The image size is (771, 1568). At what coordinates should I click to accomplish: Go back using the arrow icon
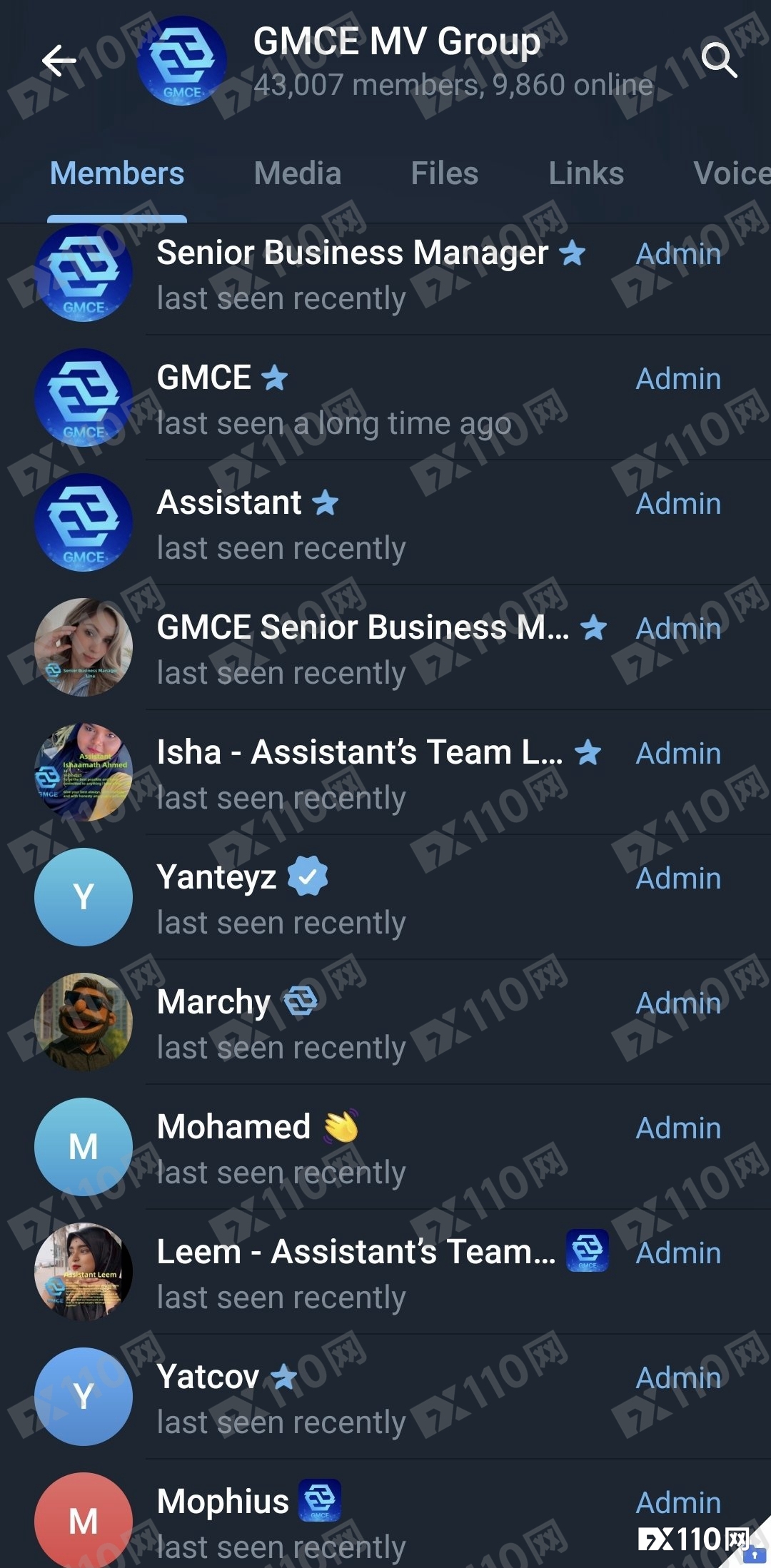[59, 61]
